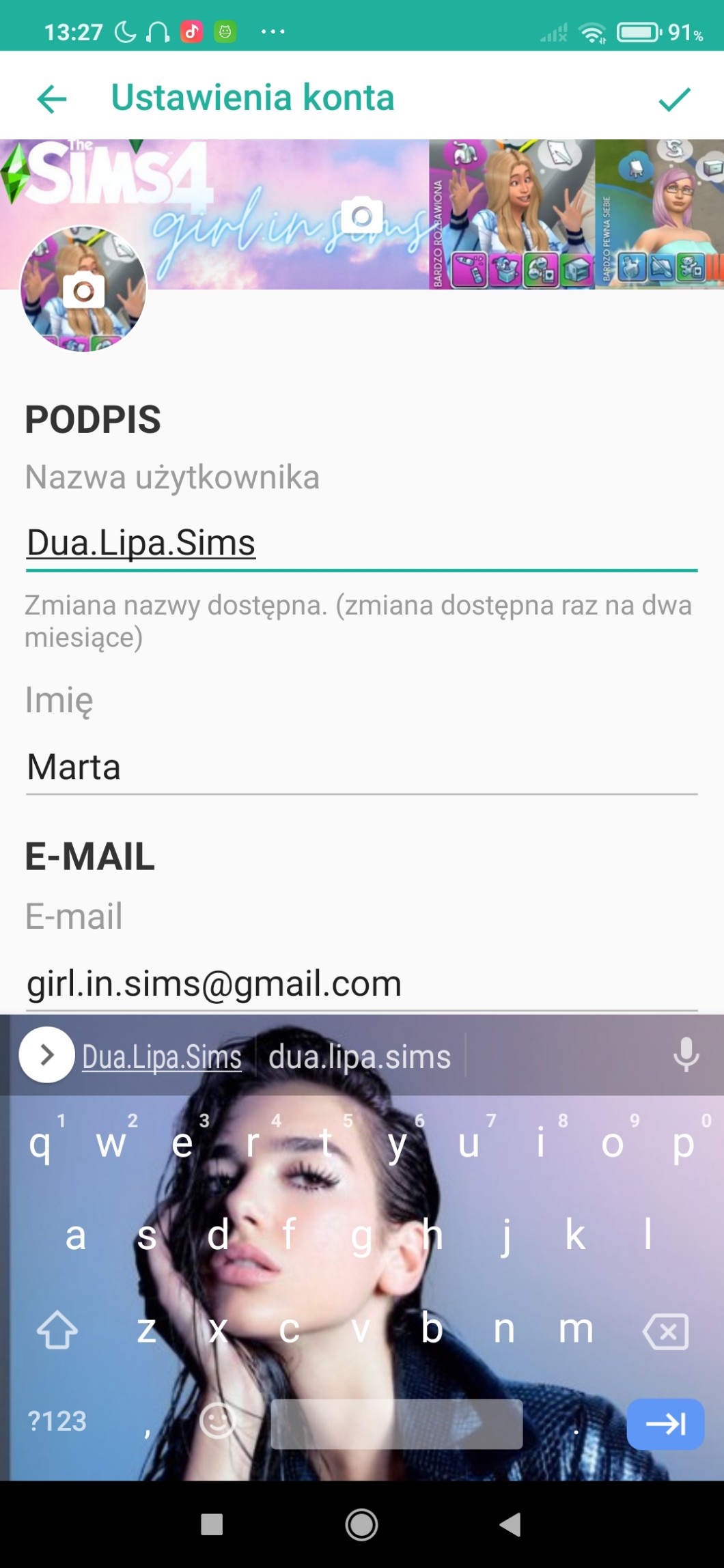
Task: Choose the lowercase dua.lipa.sims keyboard suggestion
Action: click(x=359, y=1057)
